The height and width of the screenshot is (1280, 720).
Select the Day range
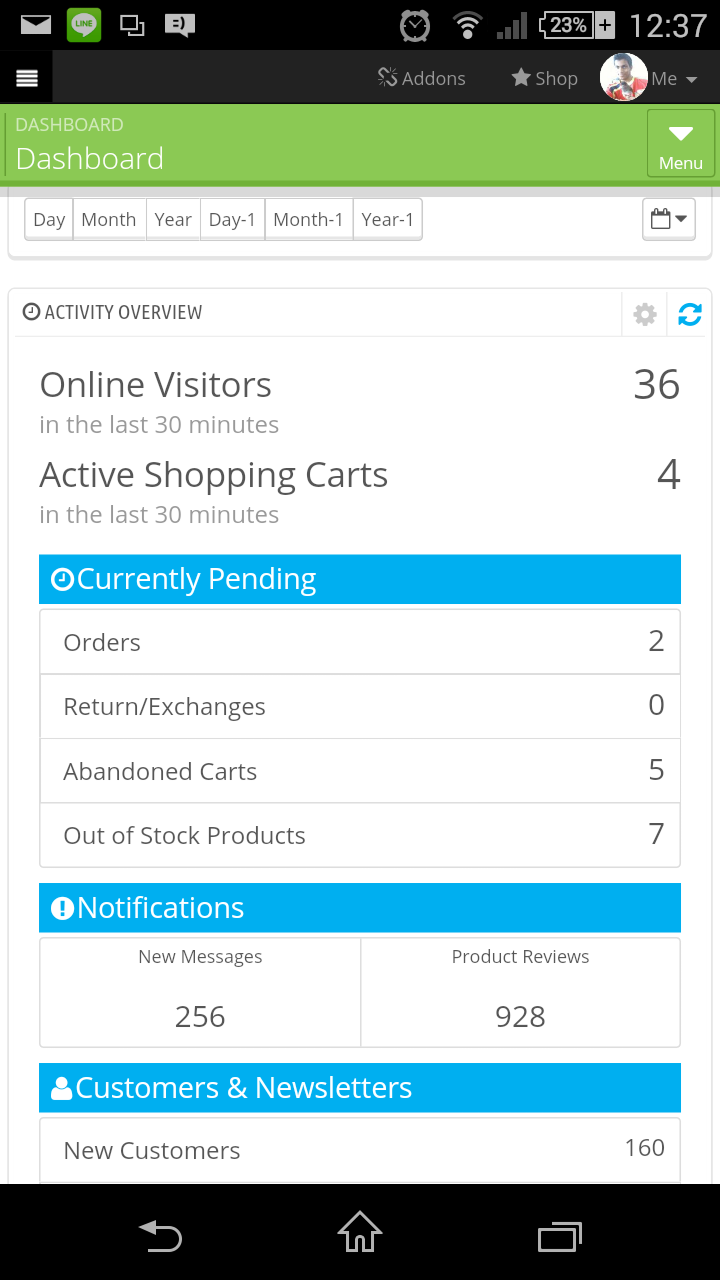point(49,220)
